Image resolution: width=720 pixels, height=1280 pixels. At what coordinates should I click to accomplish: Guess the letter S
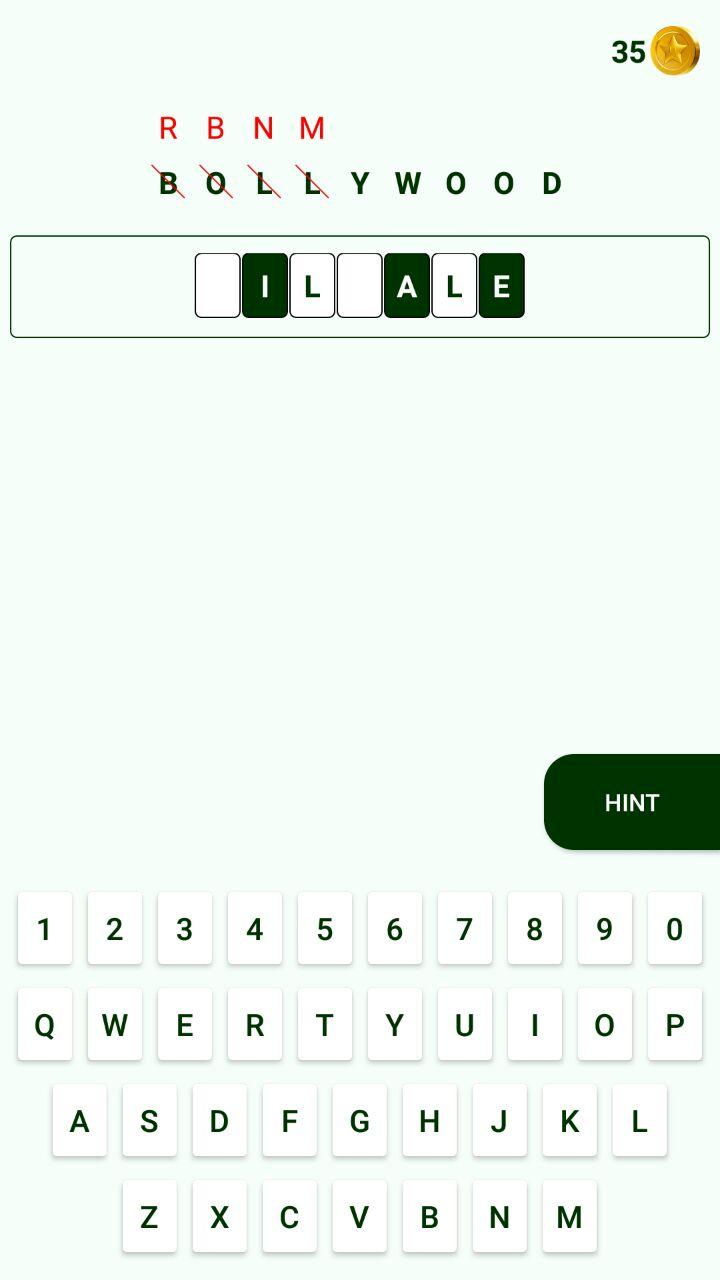click(149, 1120)
